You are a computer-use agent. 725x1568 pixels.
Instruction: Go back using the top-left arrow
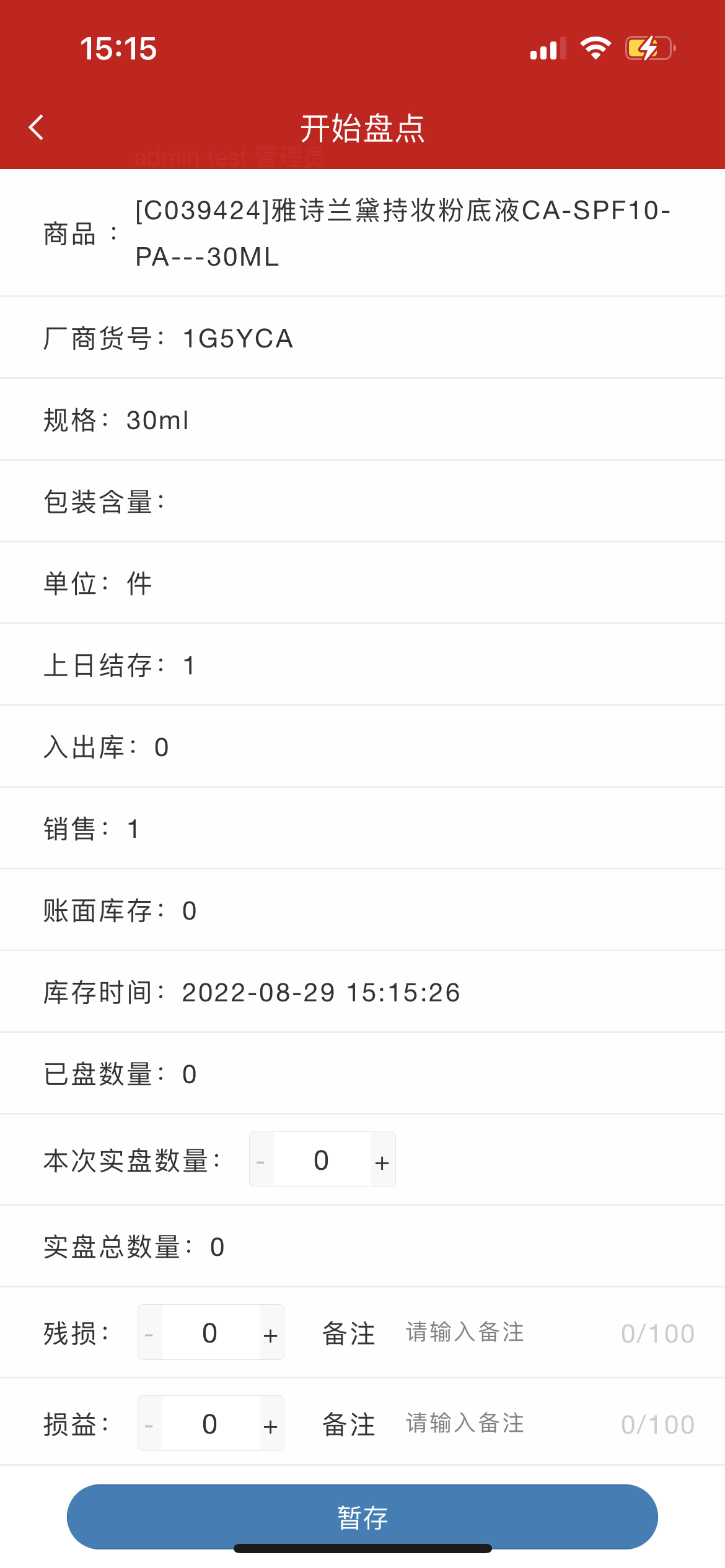point(37,128)
